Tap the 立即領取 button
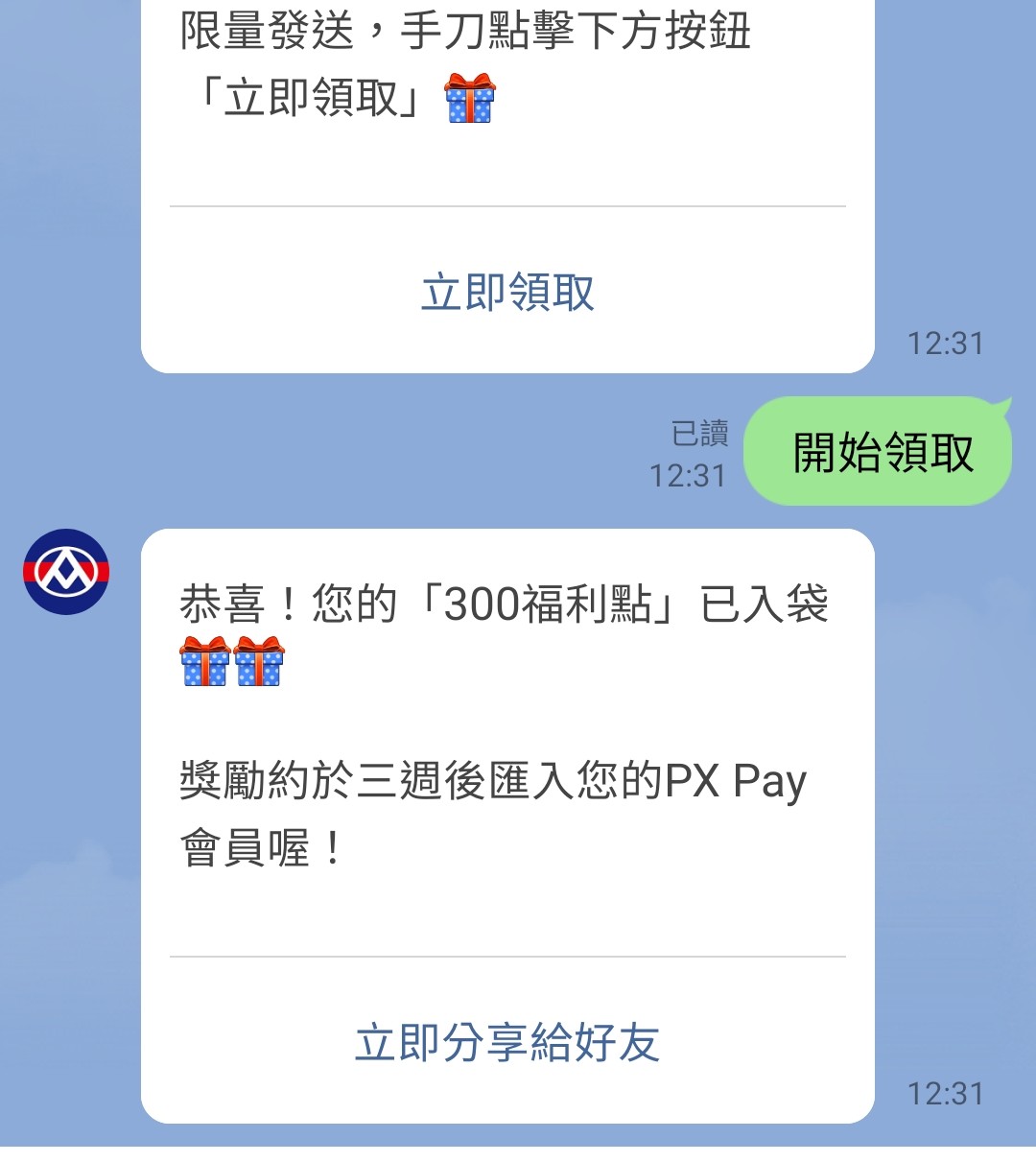This screenshot has height=1162, width=1036. (x=507, y=292)
